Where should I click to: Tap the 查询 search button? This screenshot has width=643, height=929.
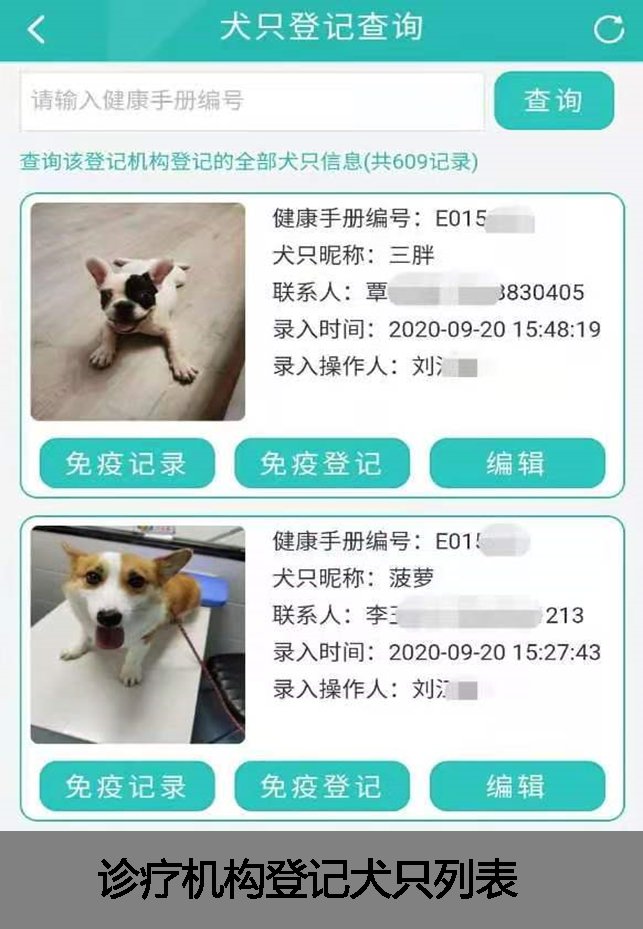pos(554,101)
